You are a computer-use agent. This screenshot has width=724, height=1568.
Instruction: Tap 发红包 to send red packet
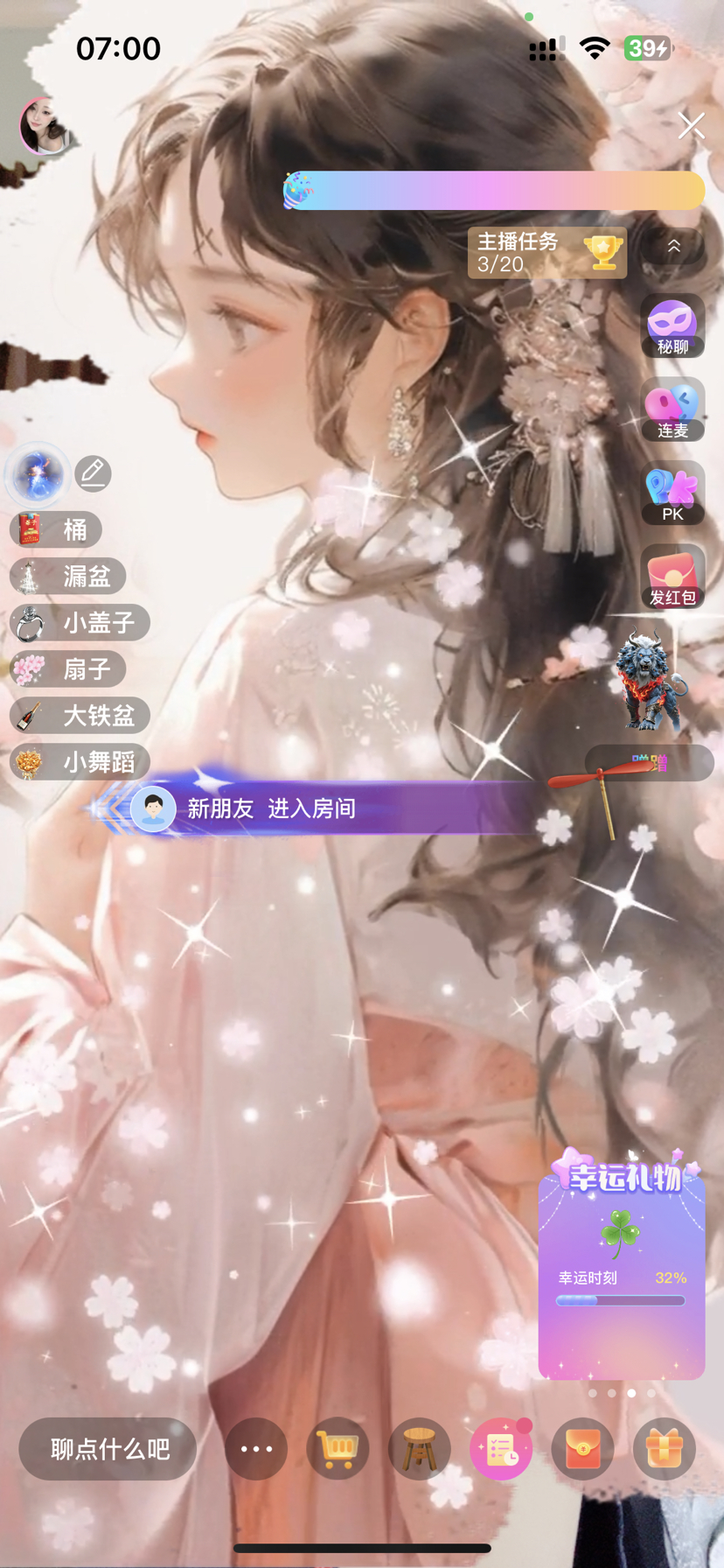point(672,577)
